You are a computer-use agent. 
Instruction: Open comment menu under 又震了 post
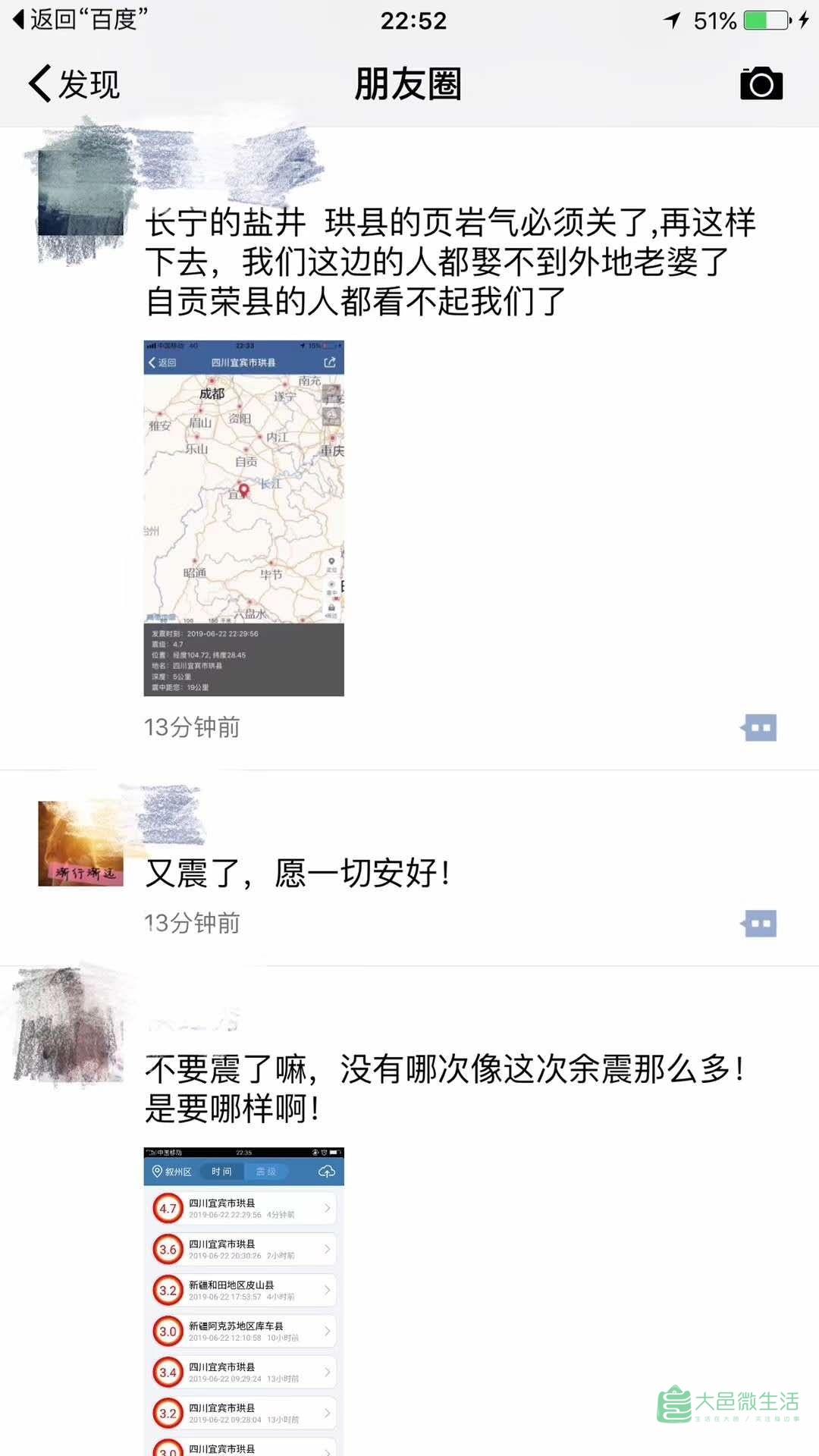(x=759, y=924)
